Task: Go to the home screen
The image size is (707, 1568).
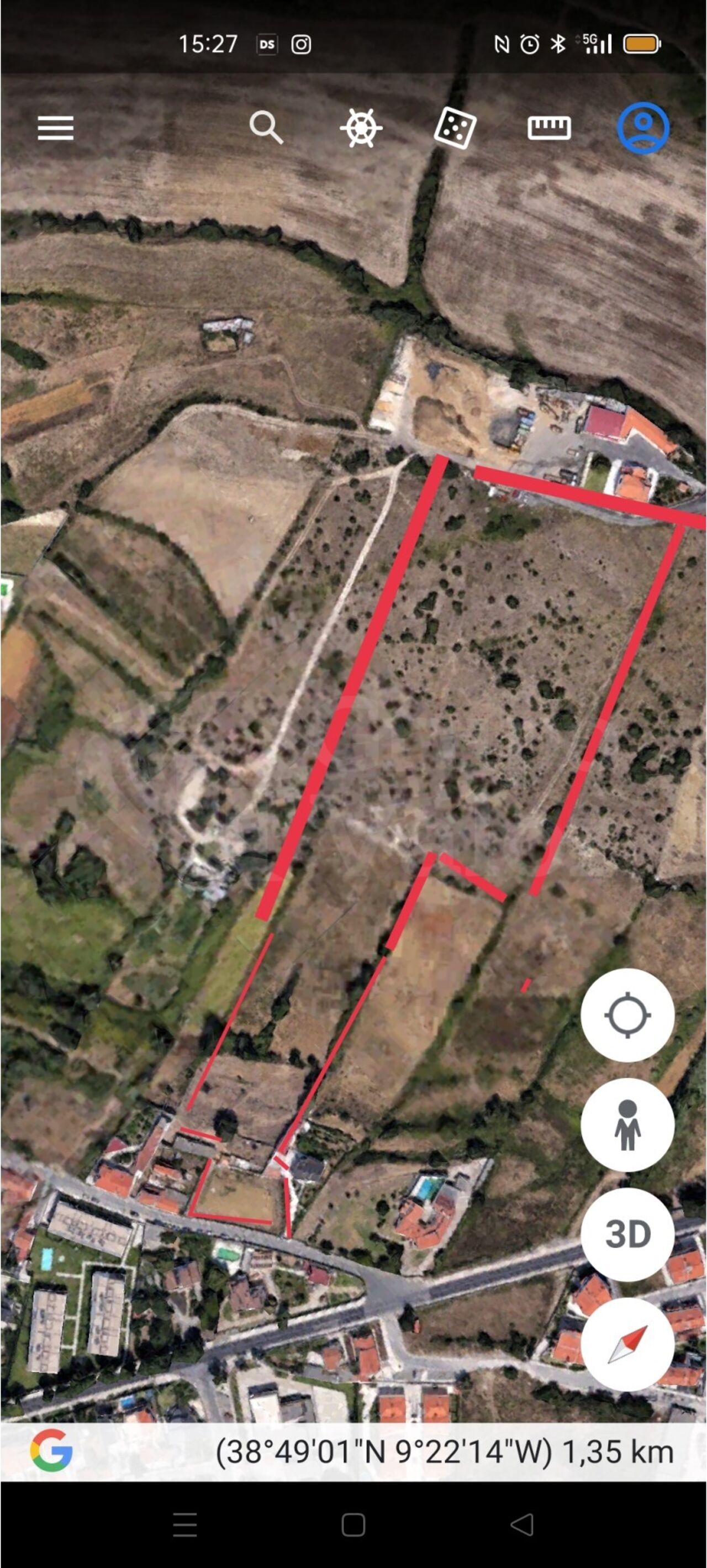Action: click(x=353, y=1525)
